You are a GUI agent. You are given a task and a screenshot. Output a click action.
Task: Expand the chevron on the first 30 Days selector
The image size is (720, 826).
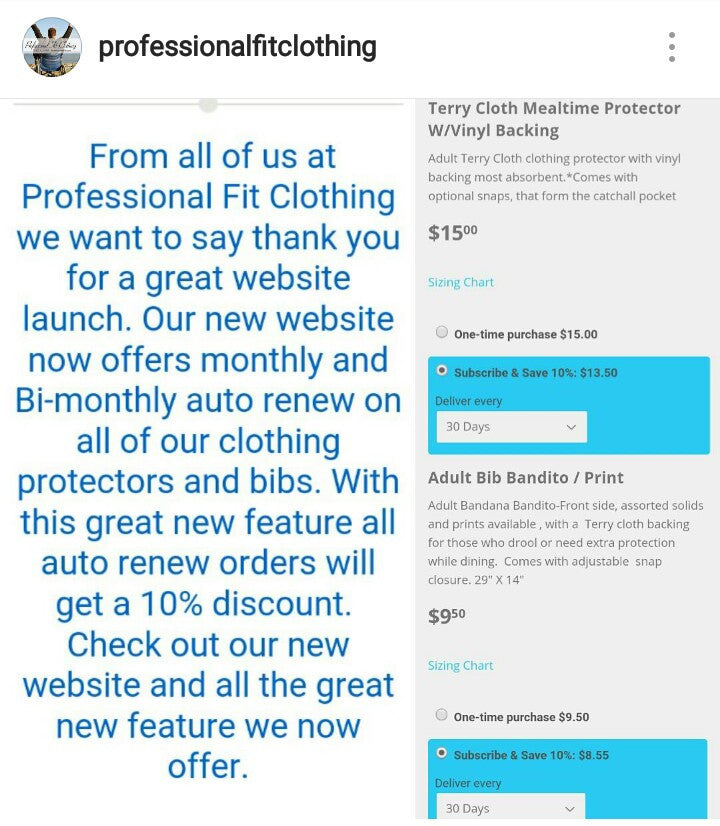(x=573, y=427)
